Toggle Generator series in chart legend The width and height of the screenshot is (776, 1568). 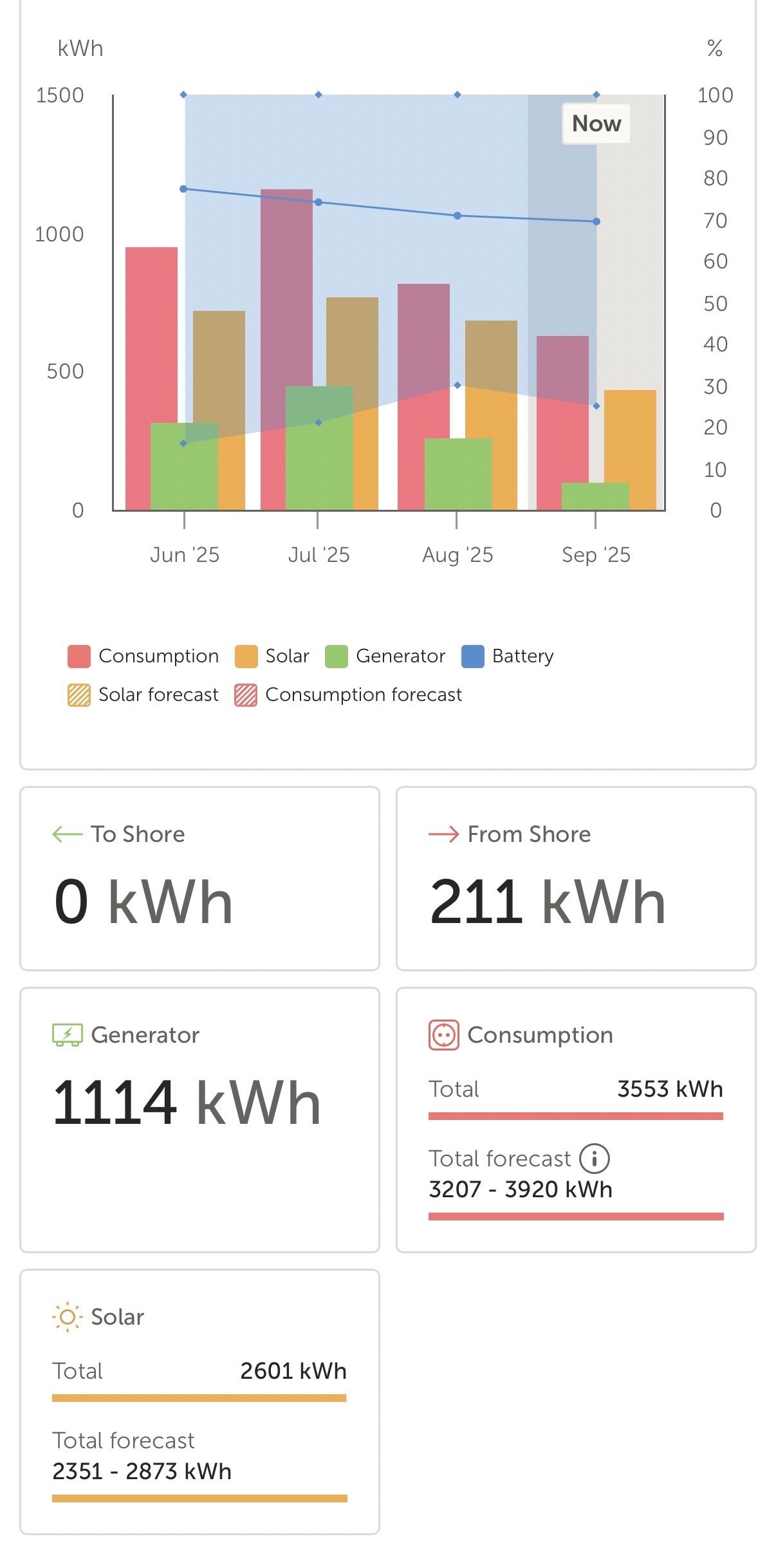coord(385,656)
